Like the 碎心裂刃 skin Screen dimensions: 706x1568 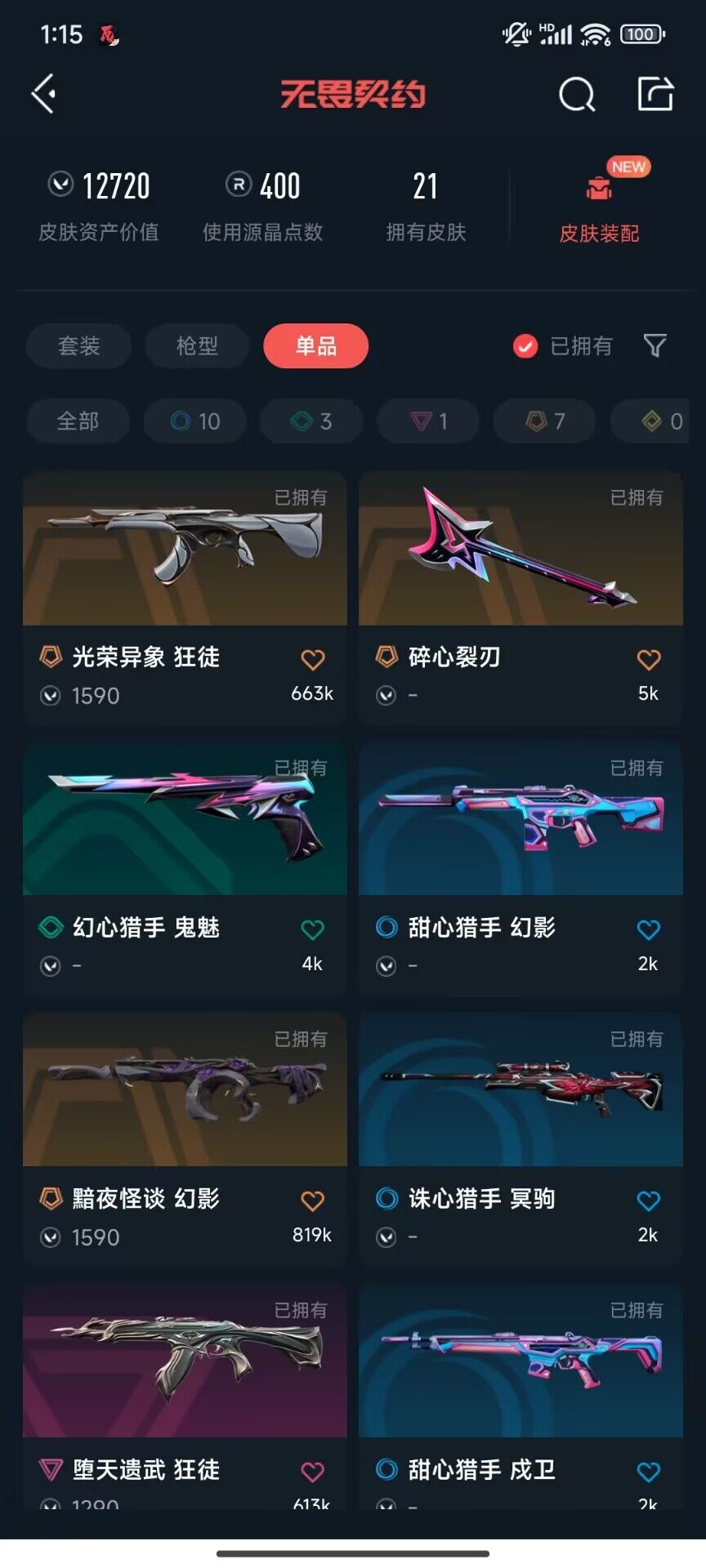click(648, 659)
